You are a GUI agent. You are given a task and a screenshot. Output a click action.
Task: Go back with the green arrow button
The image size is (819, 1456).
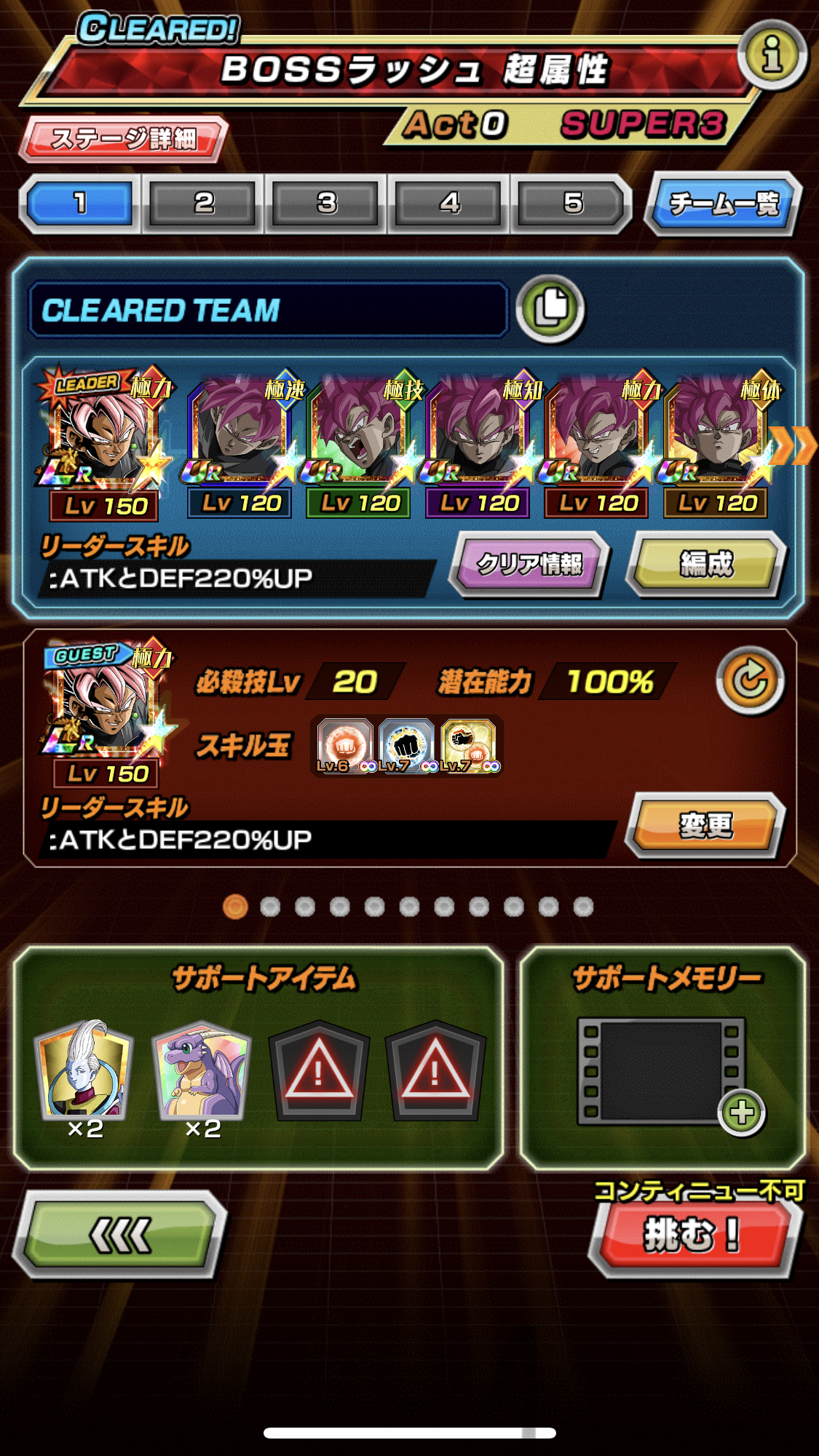(x=120, y=1235)
